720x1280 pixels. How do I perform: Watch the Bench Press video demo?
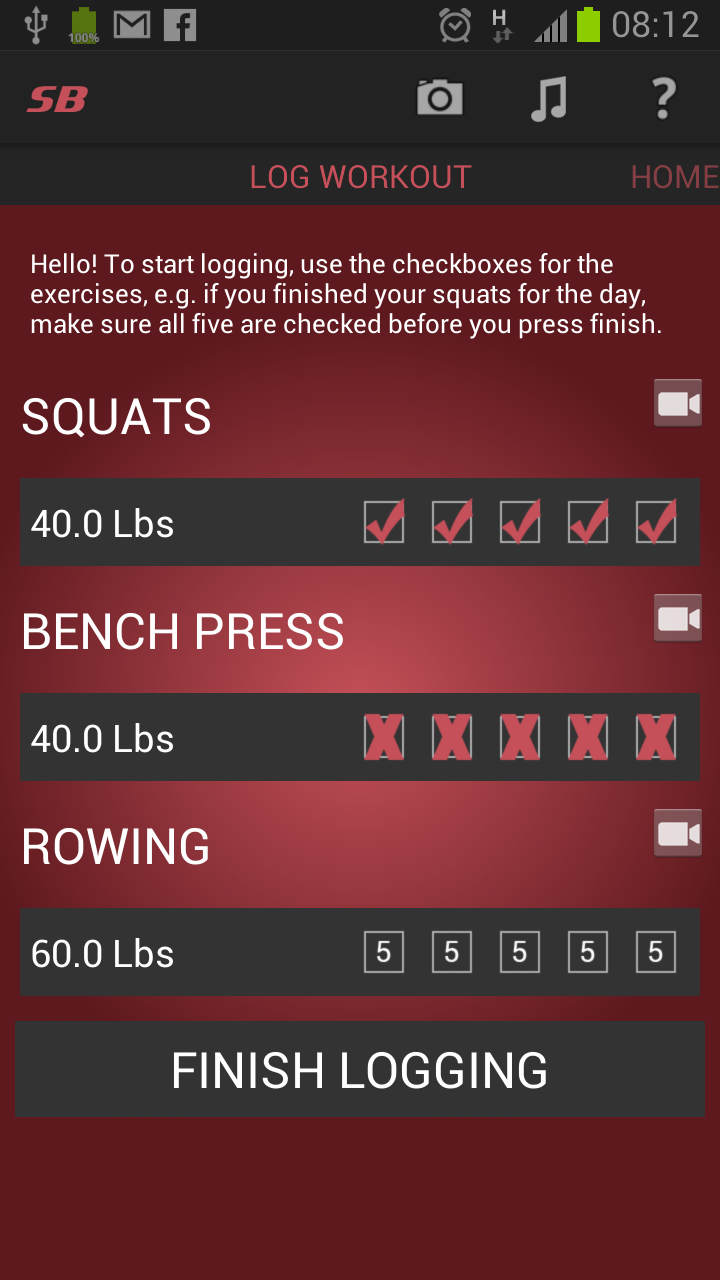(678, 619)
